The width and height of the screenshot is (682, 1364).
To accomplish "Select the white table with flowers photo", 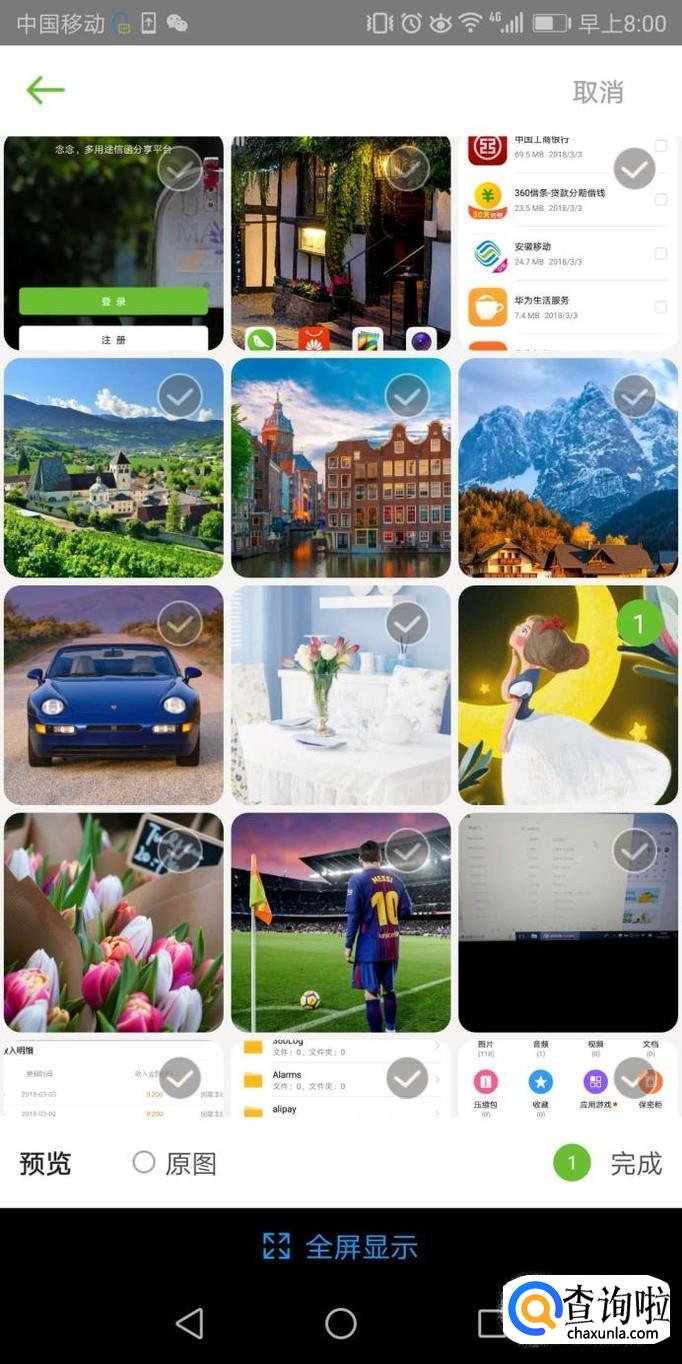I will [407, 624].
